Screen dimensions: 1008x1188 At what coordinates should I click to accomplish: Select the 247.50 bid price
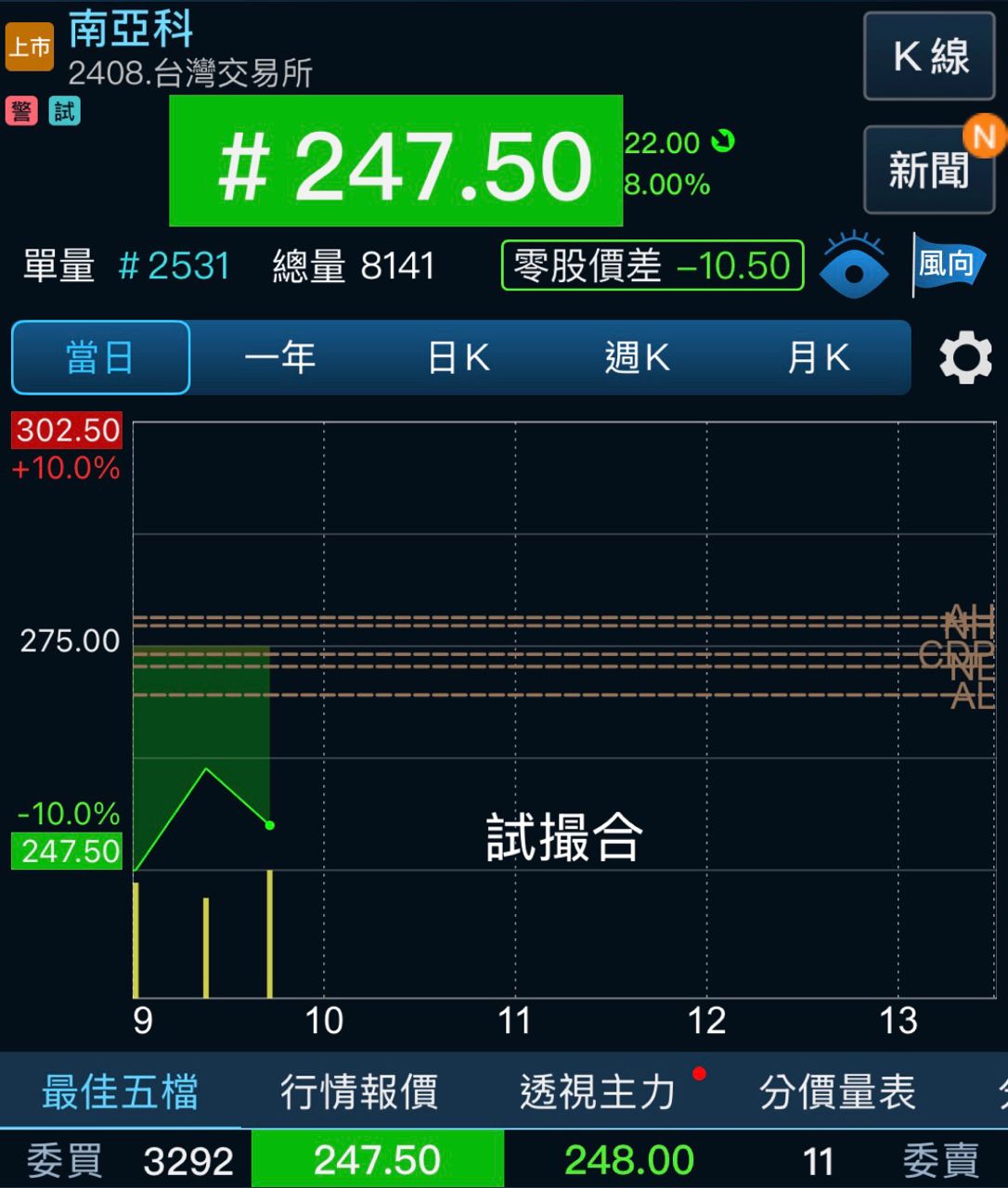377,1160
